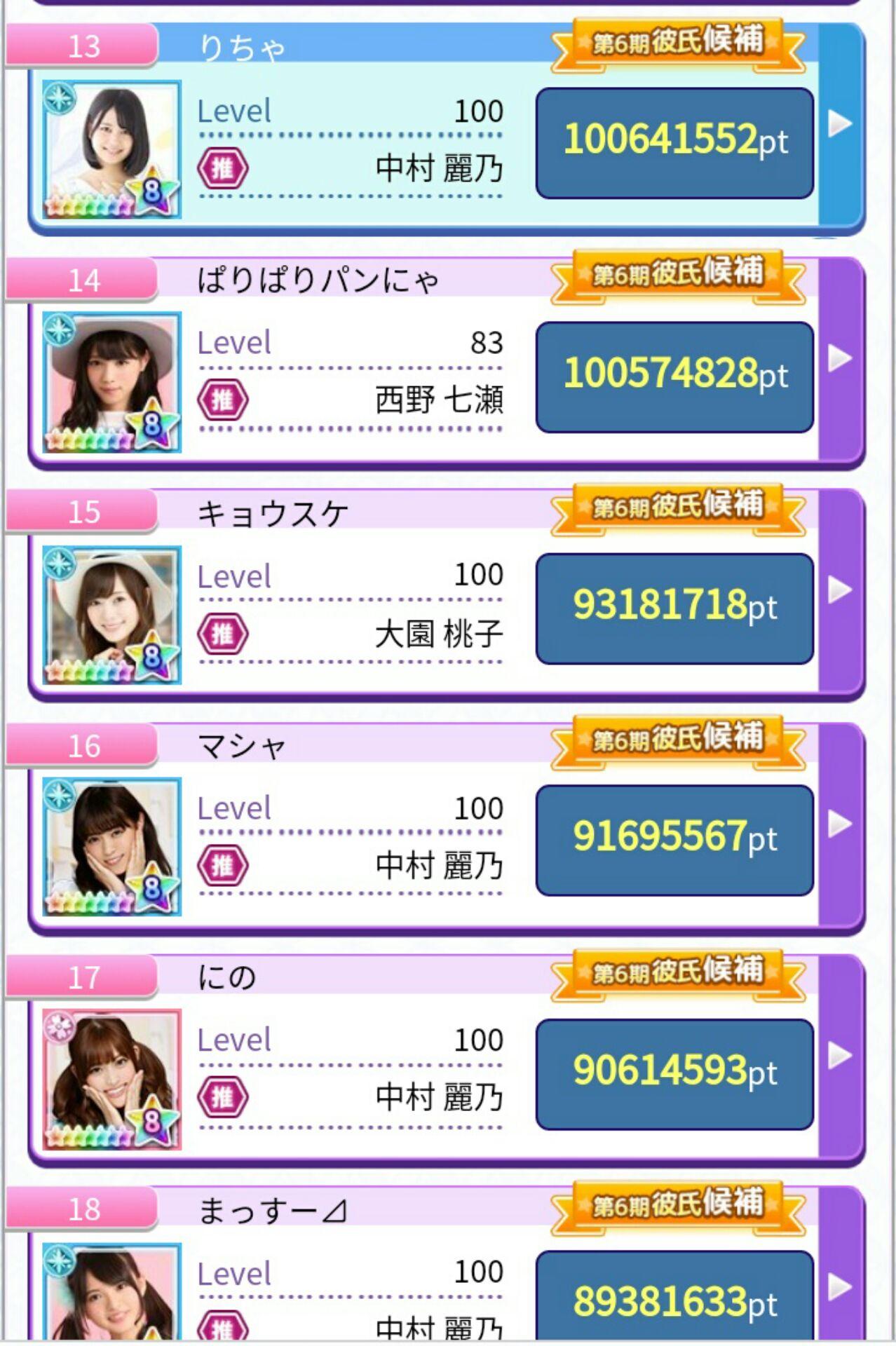Screen dimensions: 896x1346
Task: Open rank 13 player りちゃ's entry
Action: [839, 124]
